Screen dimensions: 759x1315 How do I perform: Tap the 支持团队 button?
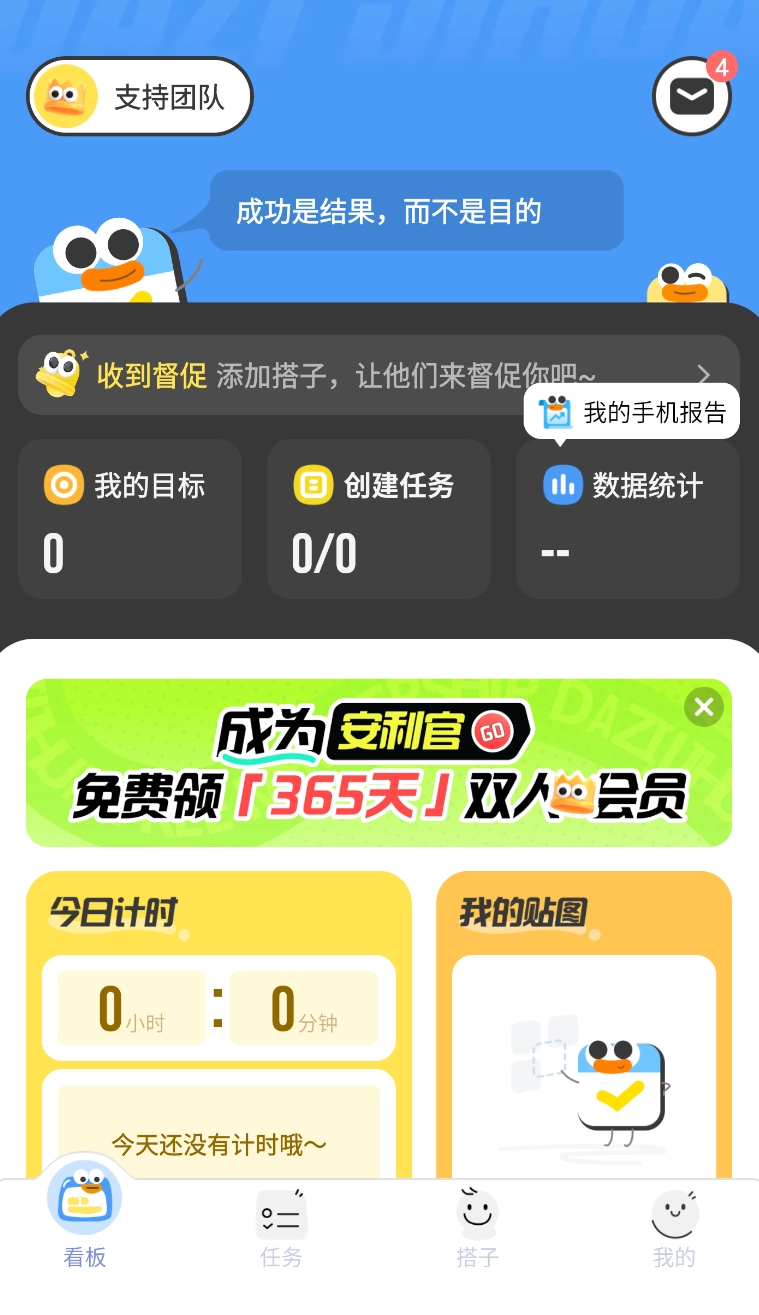click(139, 97)
